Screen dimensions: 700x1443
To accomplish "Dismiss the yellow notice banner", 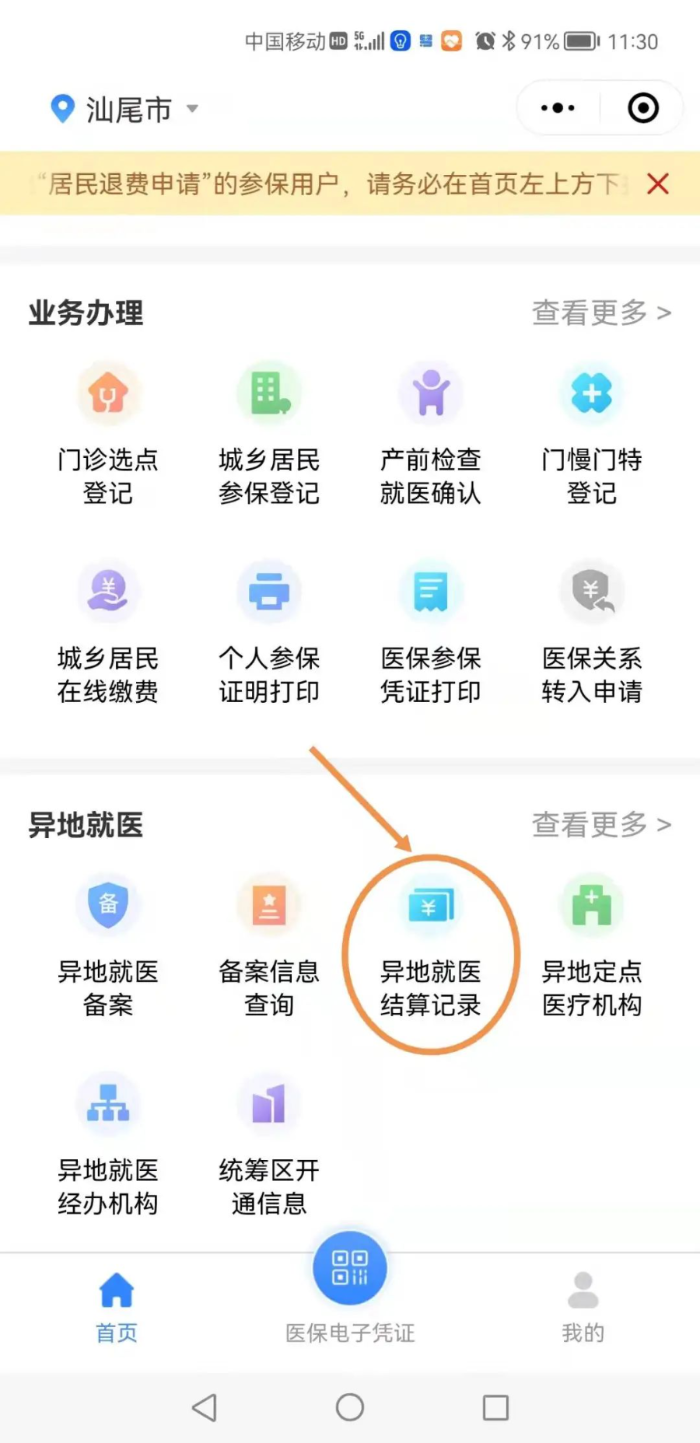I will click(657, 183).
